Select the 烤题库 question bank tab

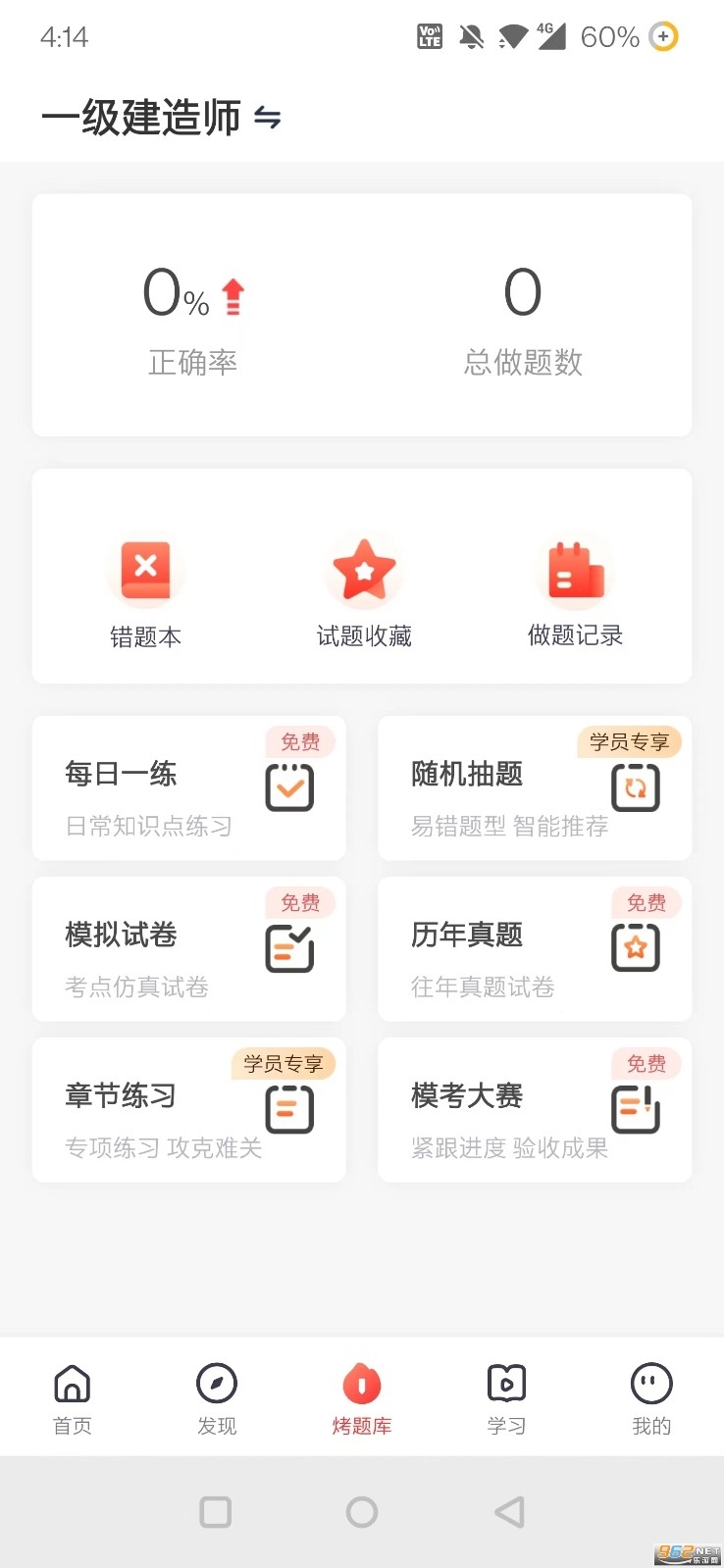coord(362,1399)
